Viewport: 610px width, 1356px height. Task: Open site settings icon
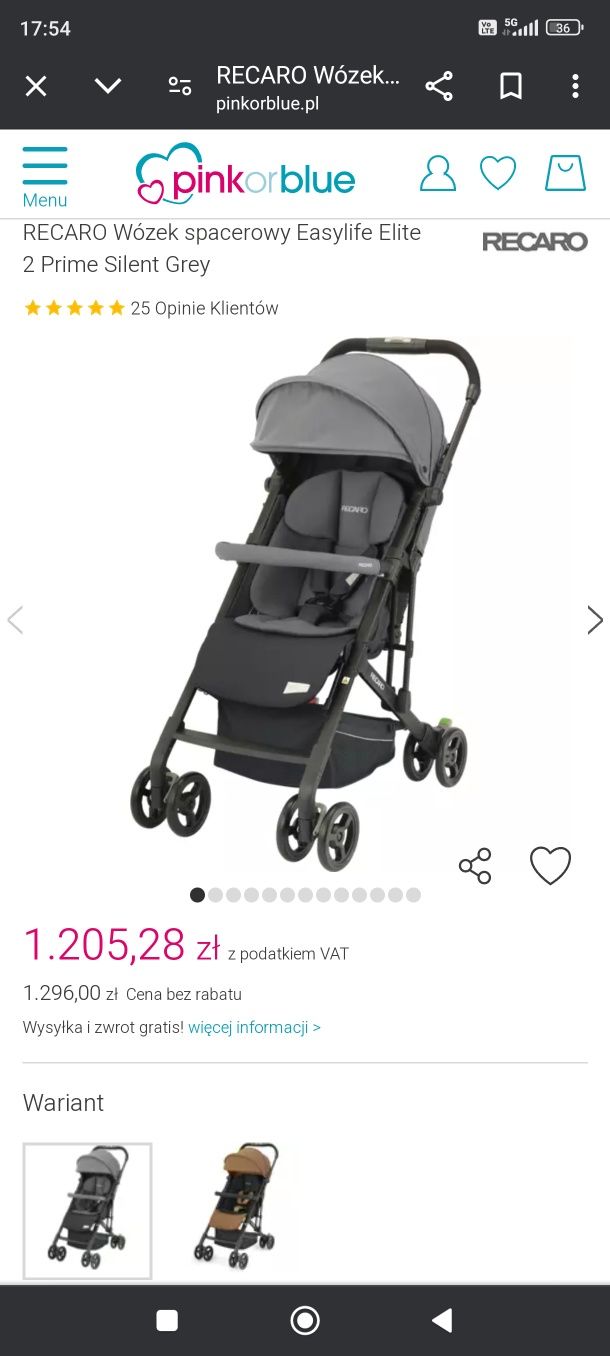coord(180,87)
